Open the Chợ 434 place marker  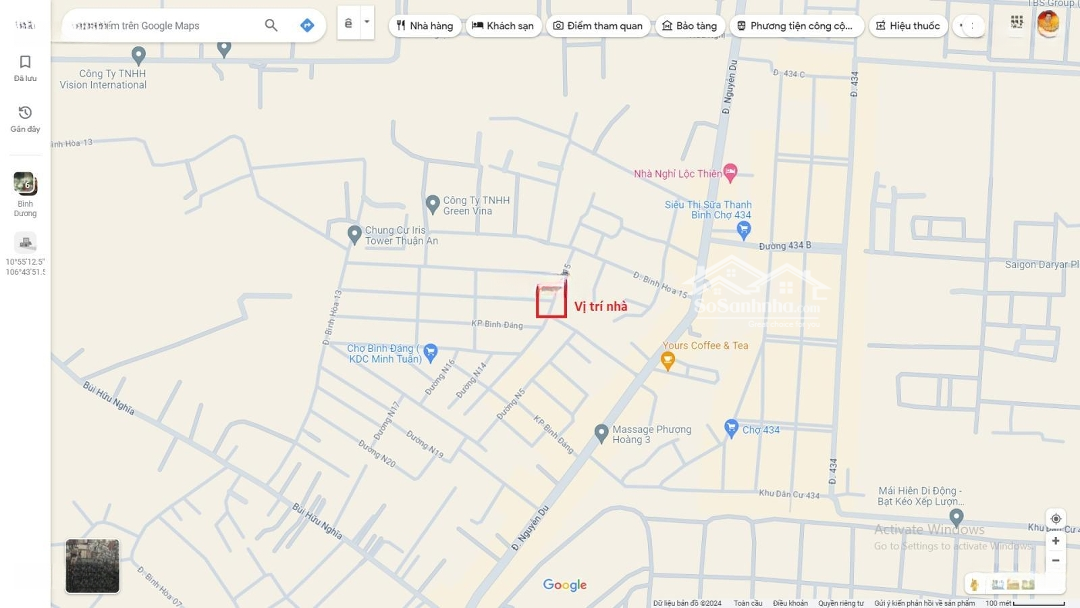point(731,427)
